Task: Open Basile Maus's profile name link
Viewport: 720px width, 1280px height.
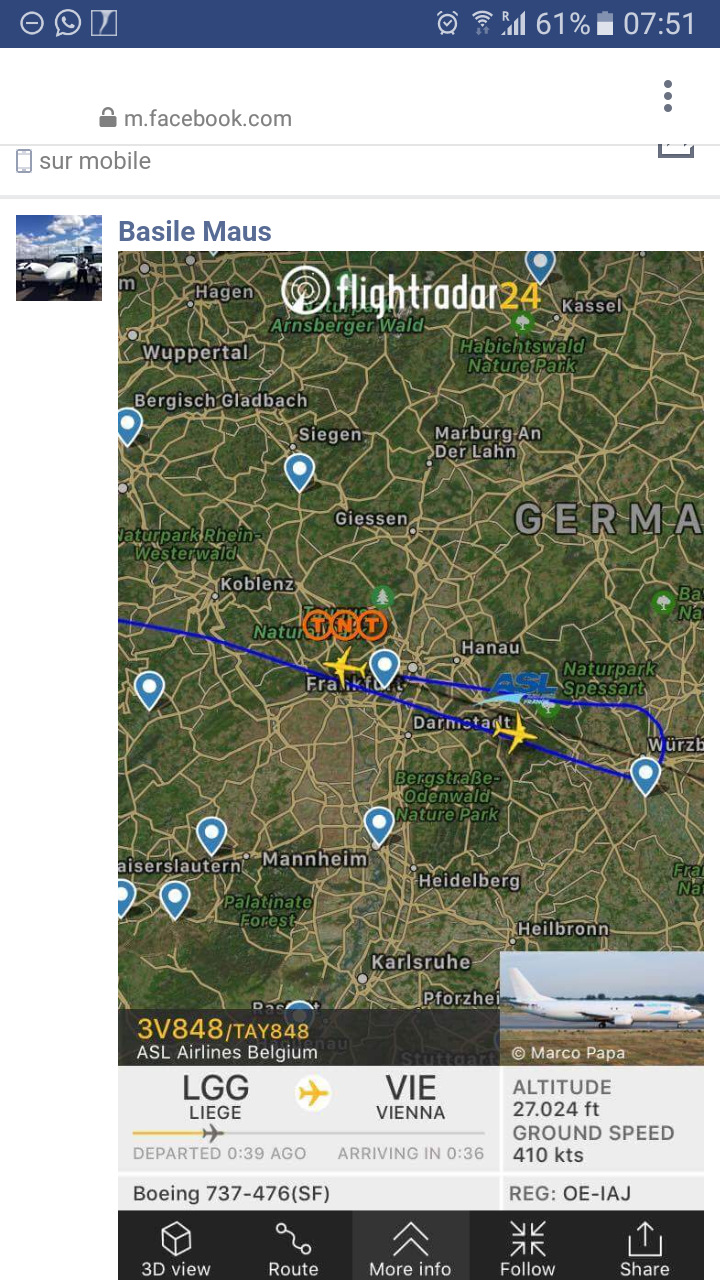Action: coord(195,231)
